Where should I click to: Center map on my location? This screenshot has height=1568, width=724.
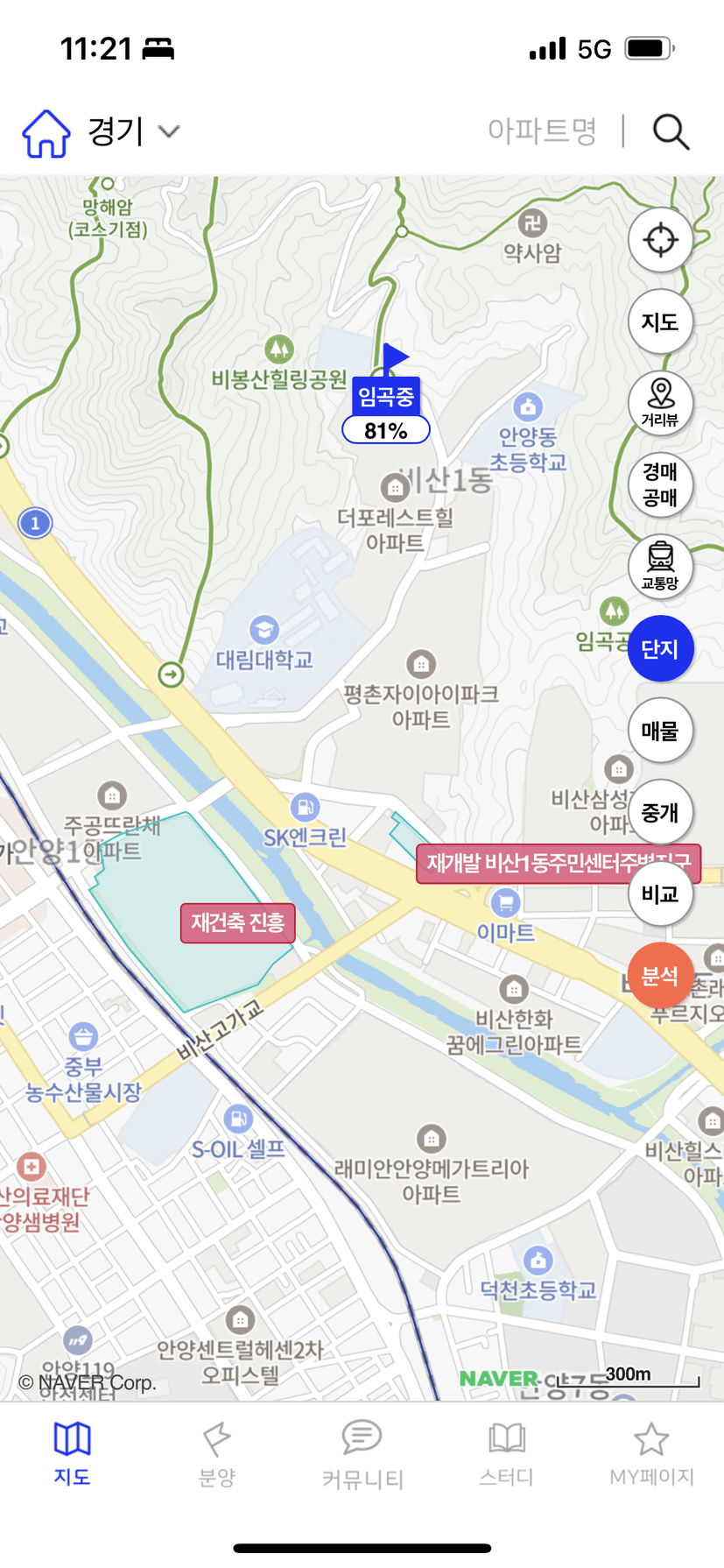660,240
